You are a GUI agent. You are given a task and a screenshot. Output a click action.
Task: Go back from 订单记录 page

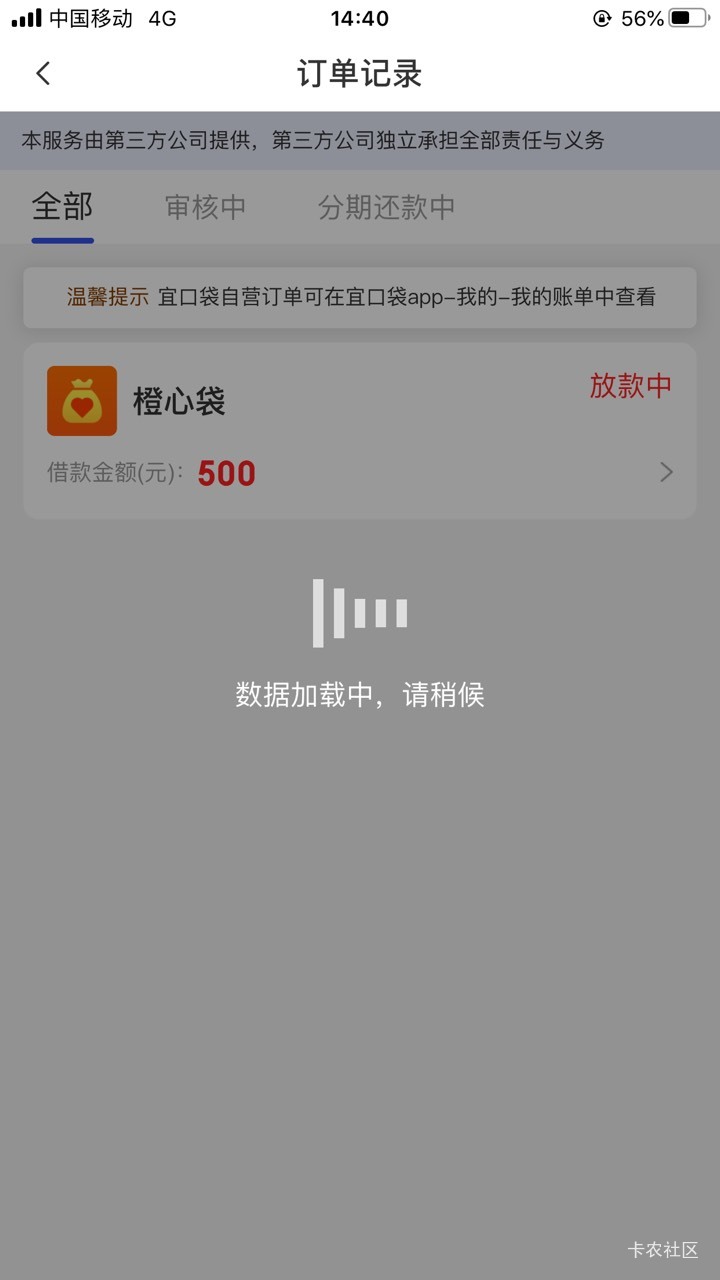coord(43,74)
